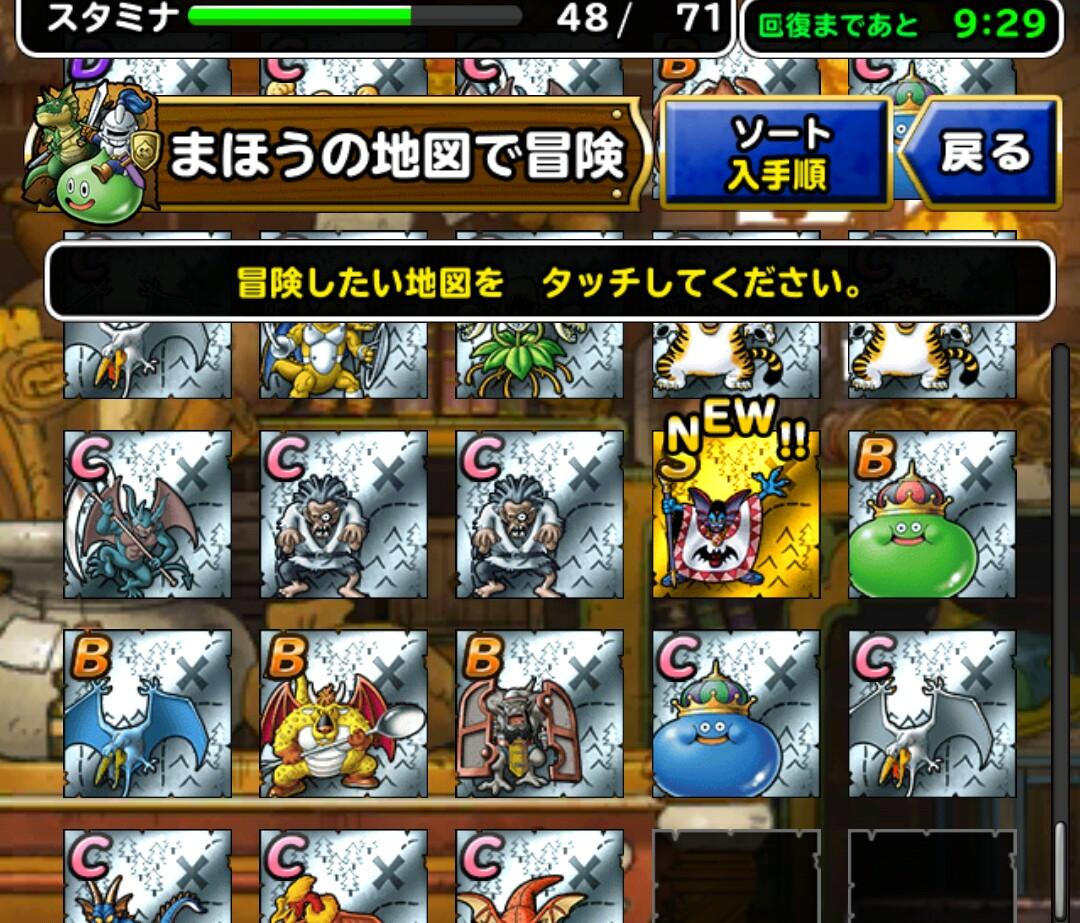
Task: Choose the B-rank gray door monster map
Action: tap(539, 713)
